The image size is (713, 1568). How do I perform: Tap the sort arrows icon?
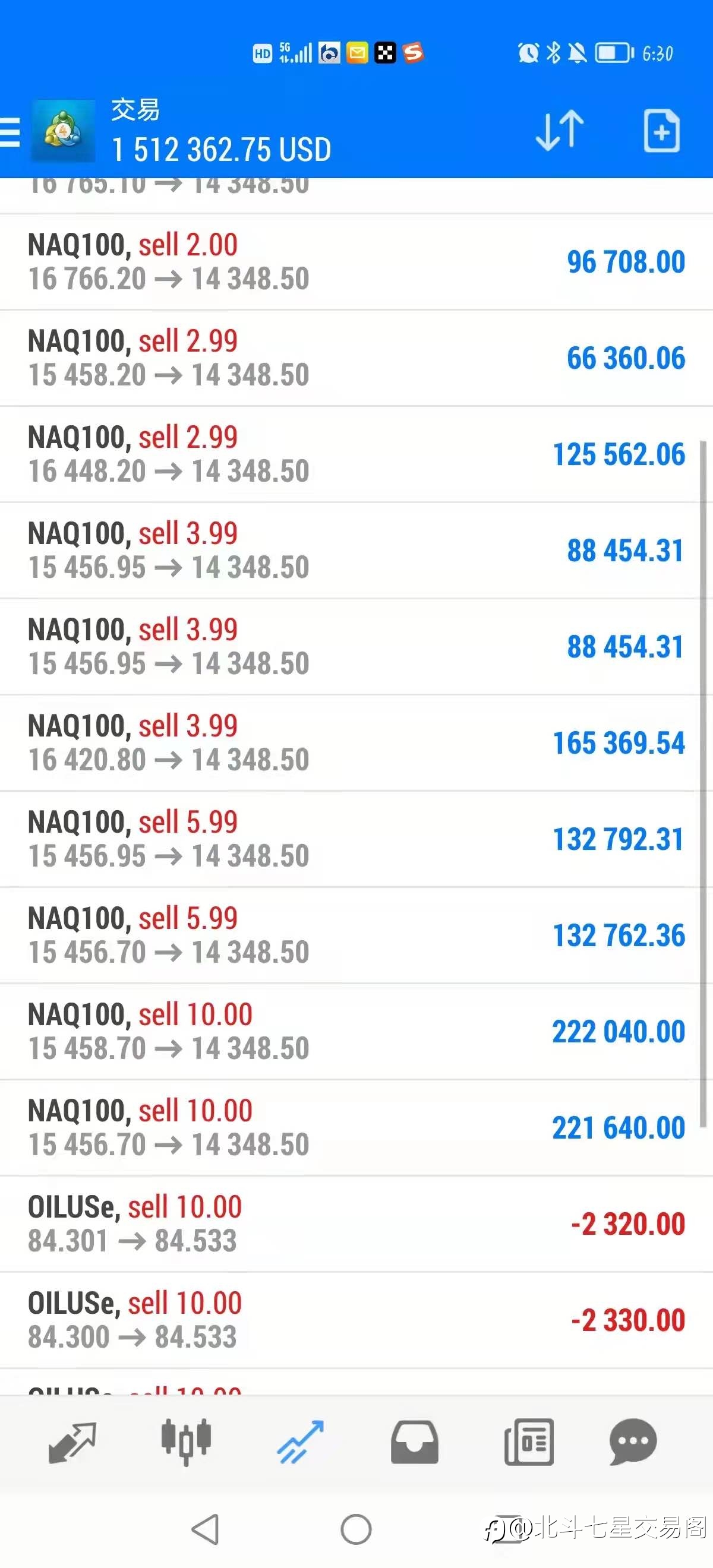click(x=560, y=130)
